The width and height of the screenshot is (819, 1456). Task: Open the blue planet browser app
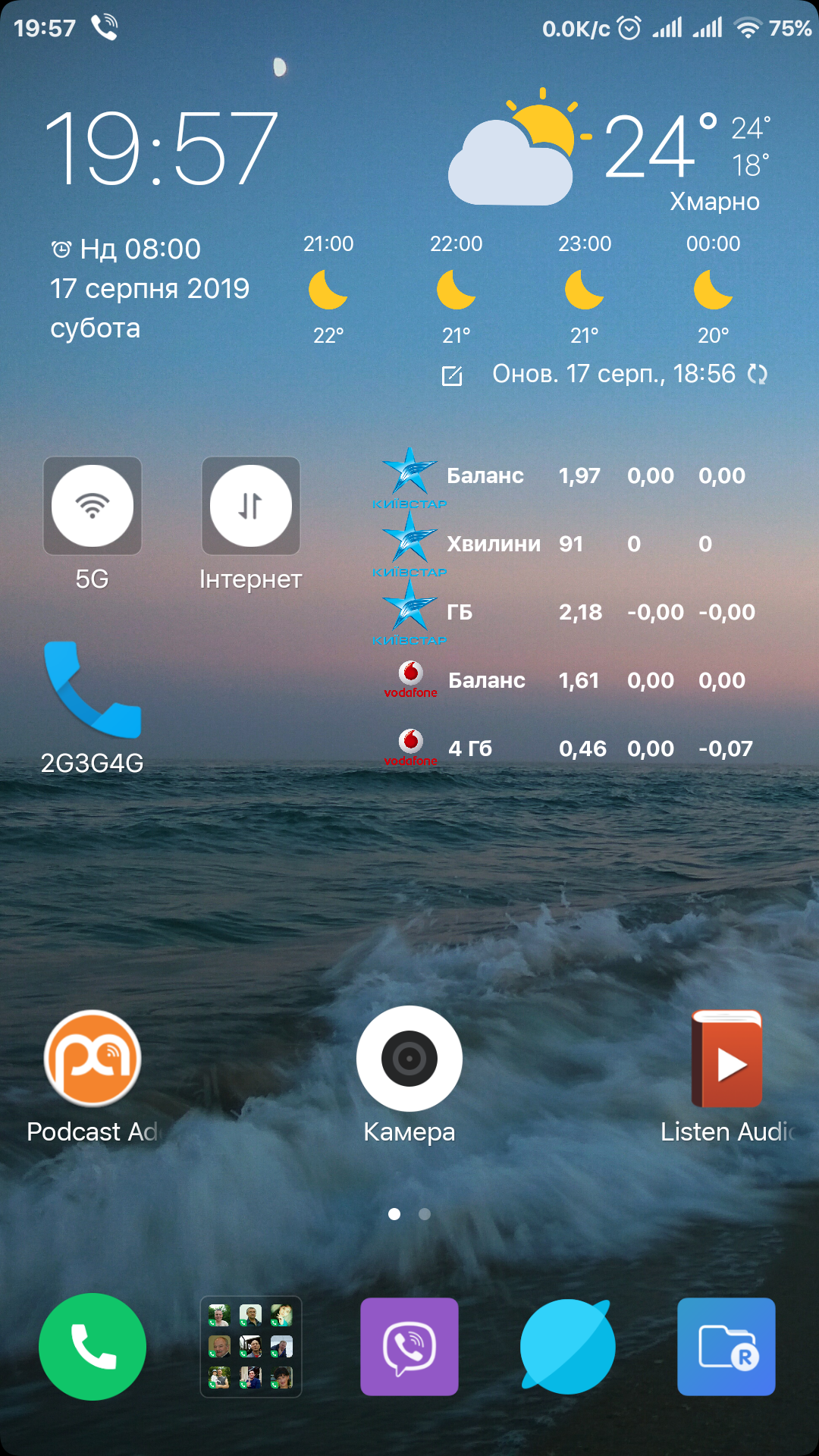[x=567, y=1347]
